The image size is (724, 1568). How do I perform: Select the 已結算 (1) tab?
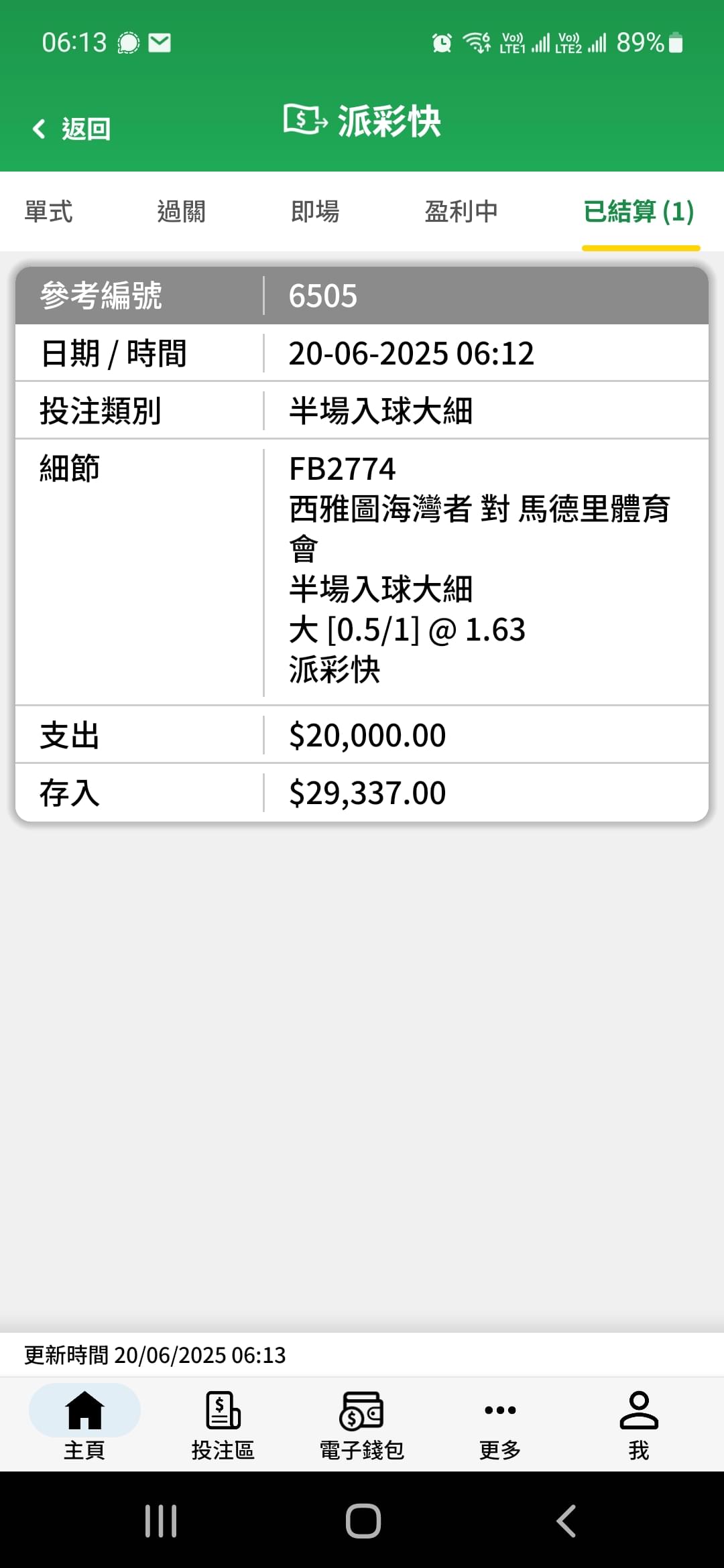(639, 212)
